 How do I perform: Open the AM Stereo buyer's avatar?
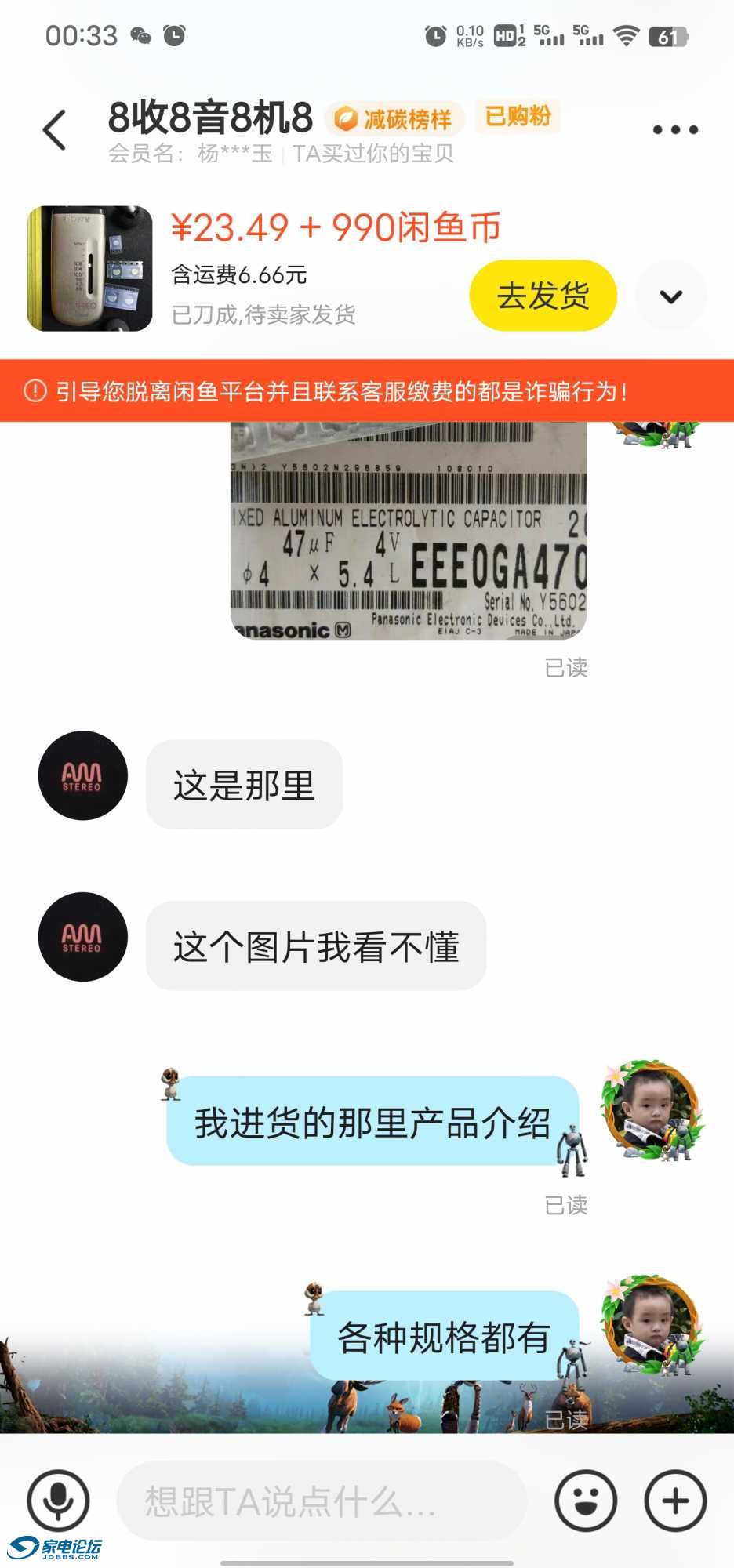click(83, 776)
